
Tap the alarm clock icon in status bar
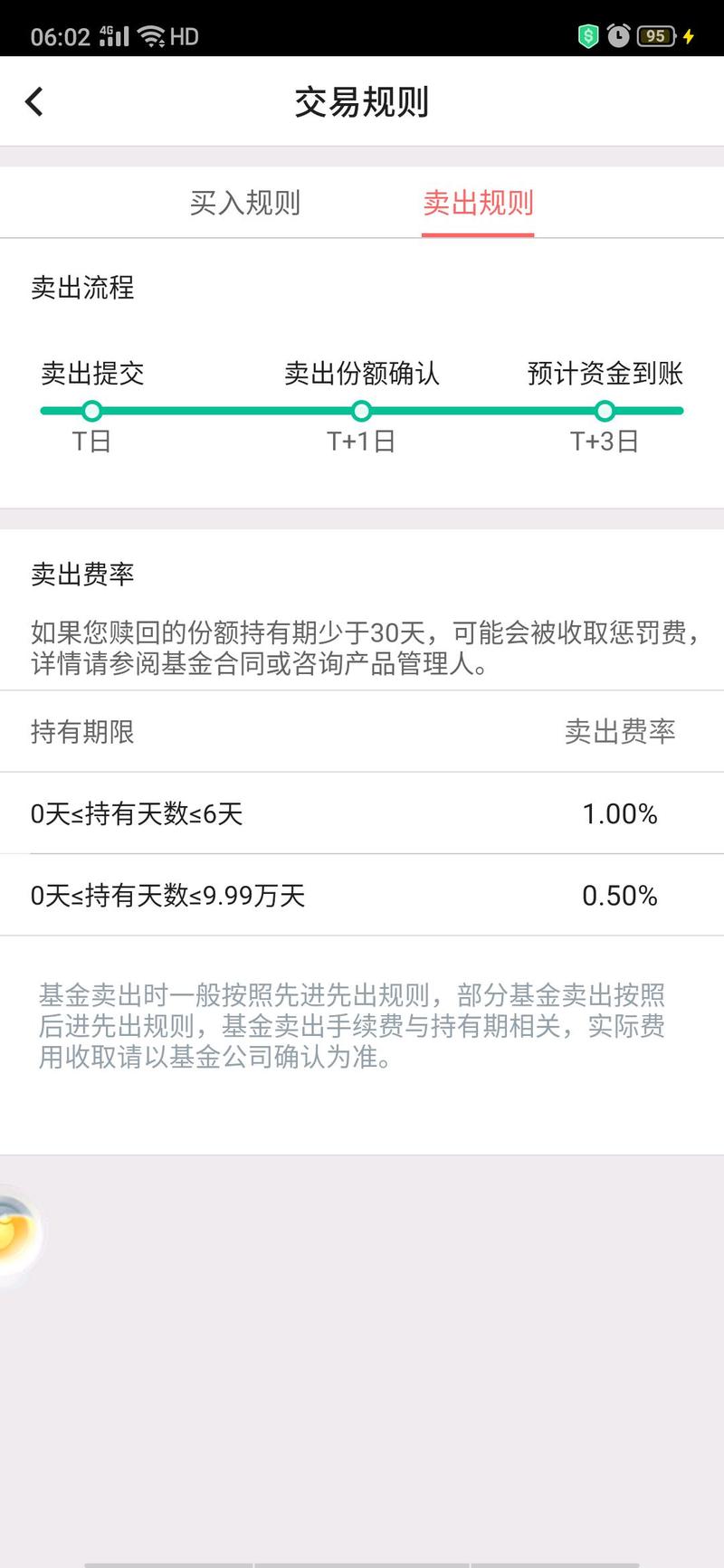coord(619,36)
